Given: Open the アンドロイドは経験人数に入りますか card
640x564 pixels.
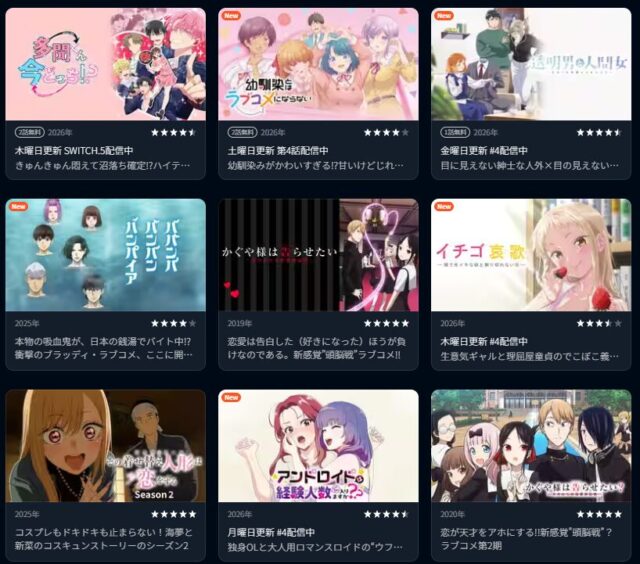Looking at the screenshot, I should tap(318, 446).
